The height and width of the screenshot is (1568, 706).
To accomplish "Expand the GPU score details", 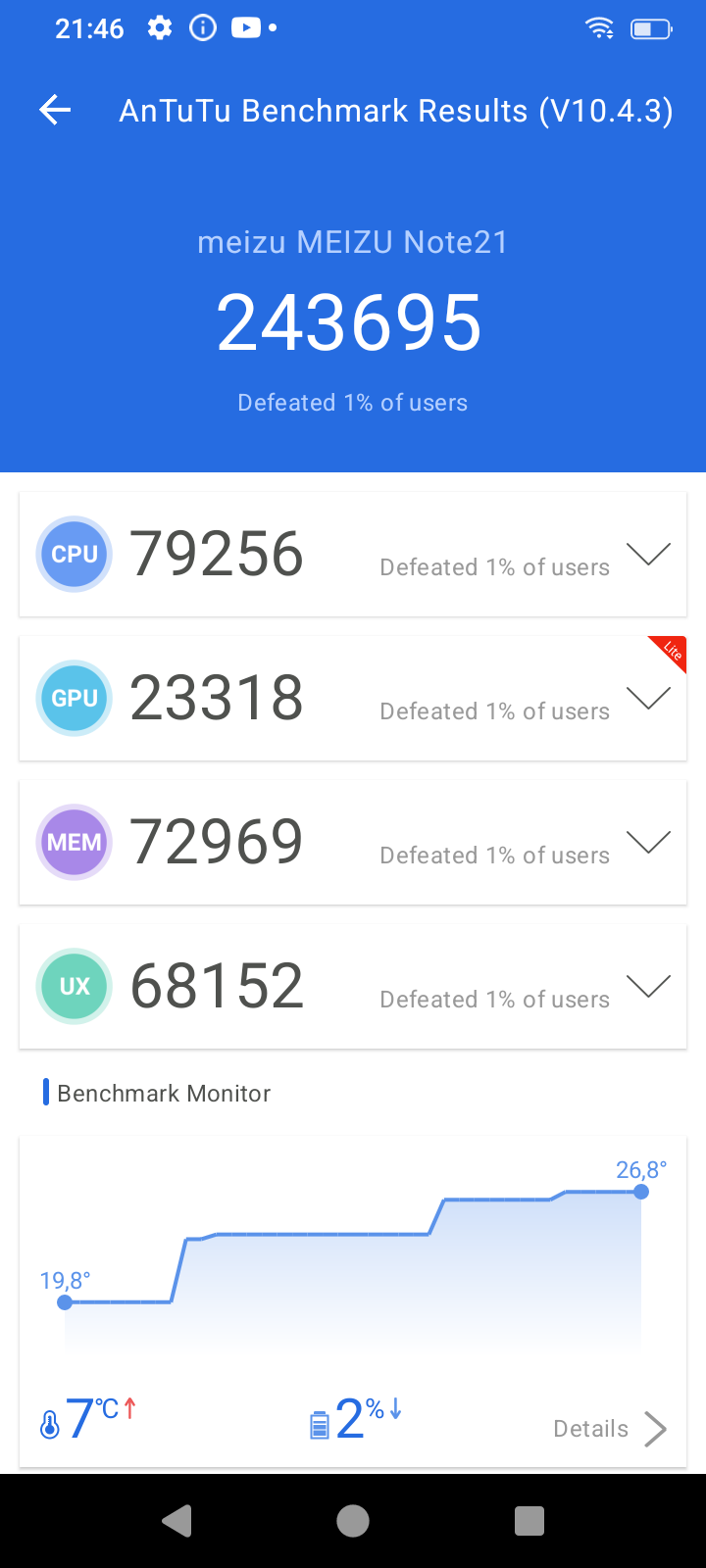I will pyautogui.click(x=648, y=699).
